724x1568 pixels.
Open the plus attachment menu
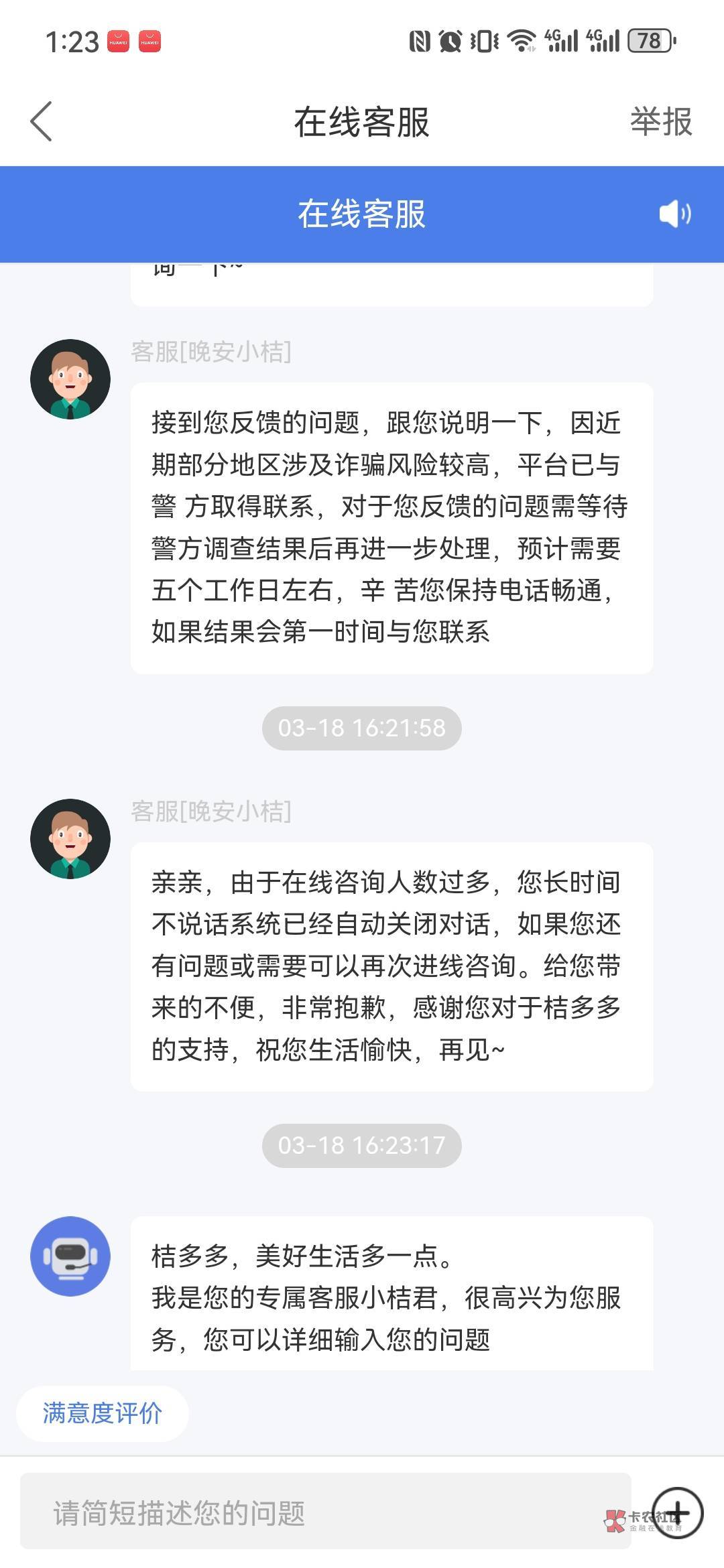(677, 1512)
